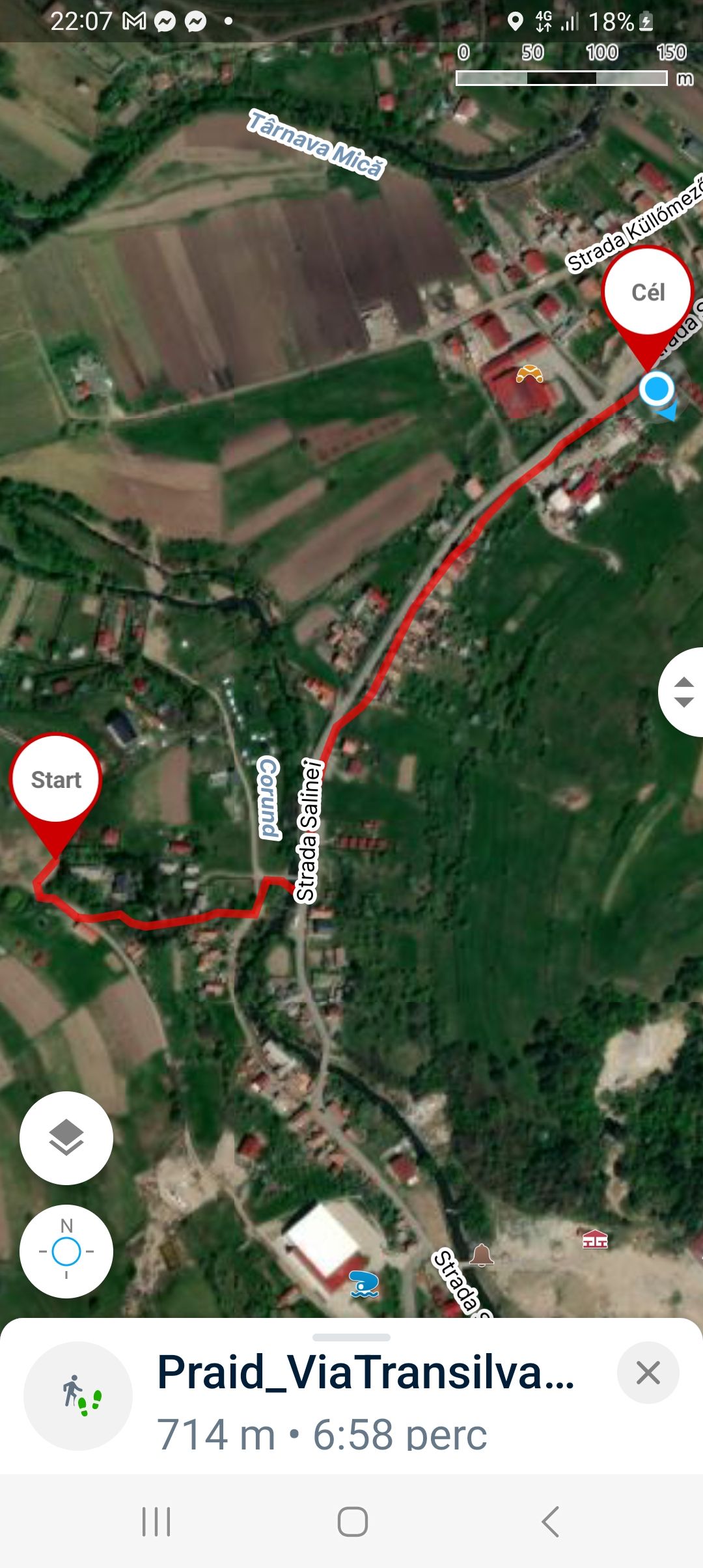The width and height of the screenshot is (703, 1568).
Task: Expand the bottom sheet drag handle
Action: [x=351, y=1337]
